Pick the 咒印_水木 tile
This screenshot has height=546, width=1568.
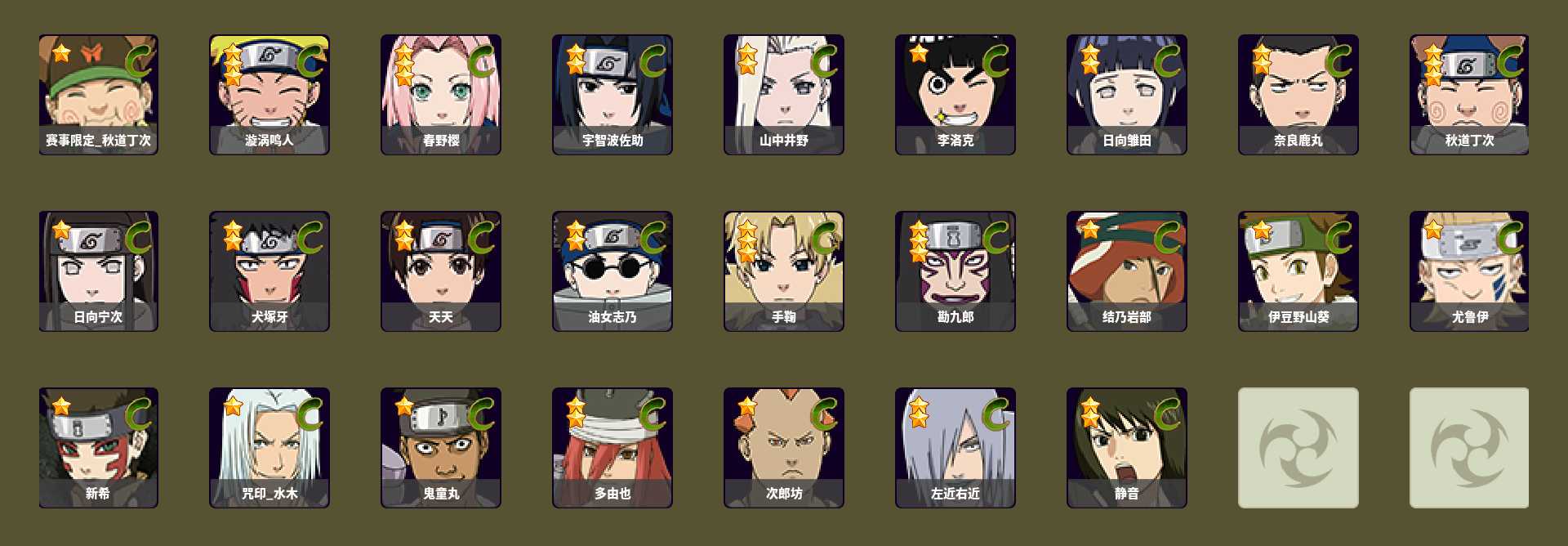click(x=269, y=447)
